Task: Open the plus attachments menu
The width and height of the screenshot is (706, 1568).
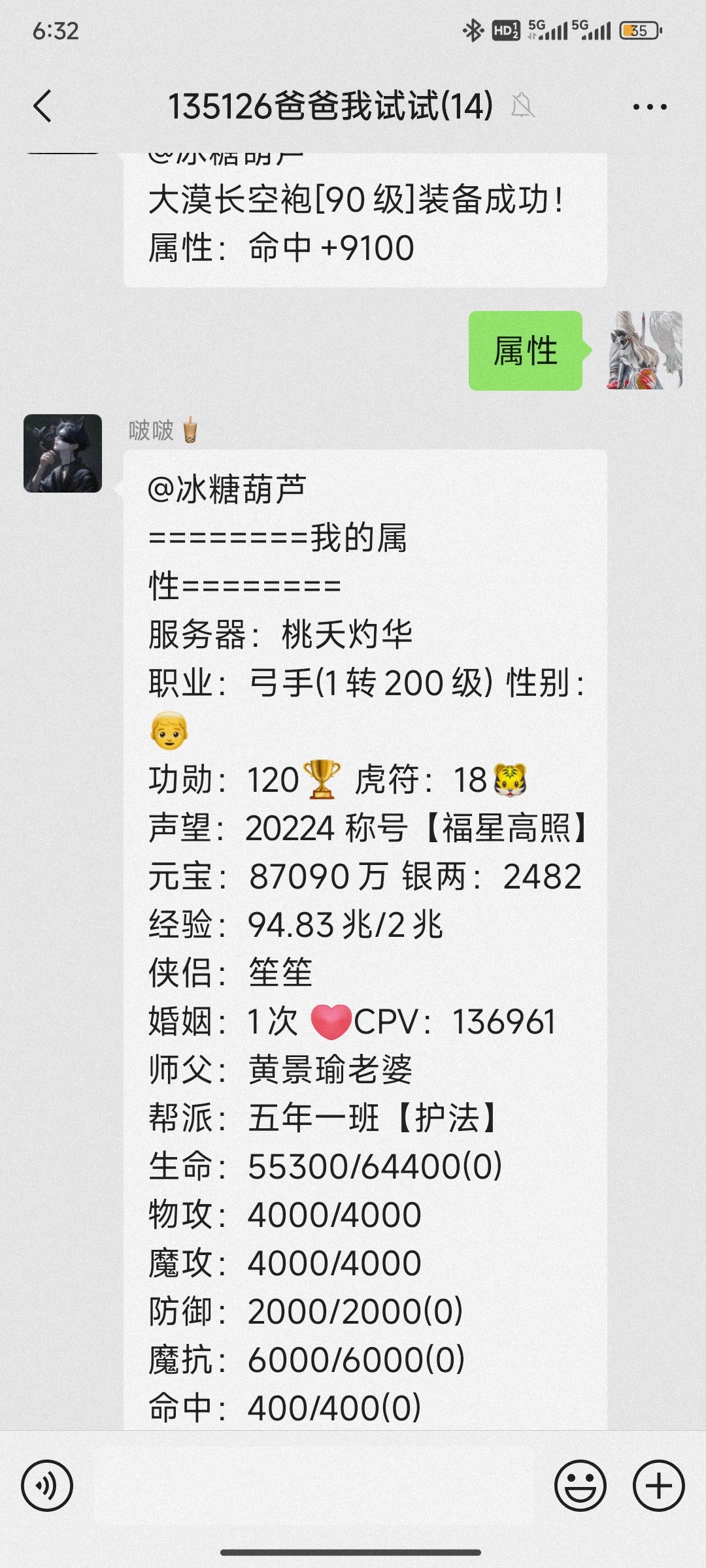Action: (658, 1485)
